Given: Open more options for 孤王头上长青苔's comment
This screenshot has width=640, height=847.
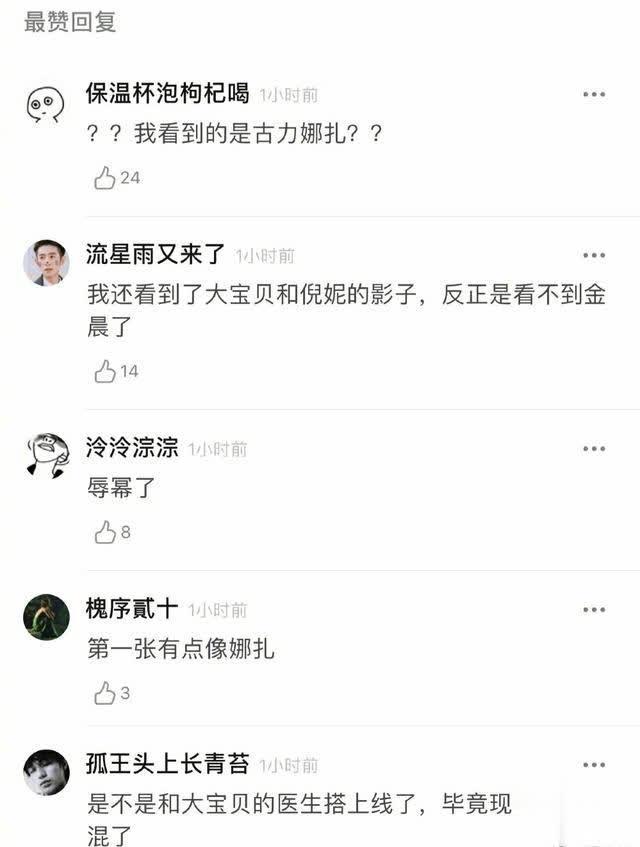Looking at the screenshot, I should click(594, 765).
